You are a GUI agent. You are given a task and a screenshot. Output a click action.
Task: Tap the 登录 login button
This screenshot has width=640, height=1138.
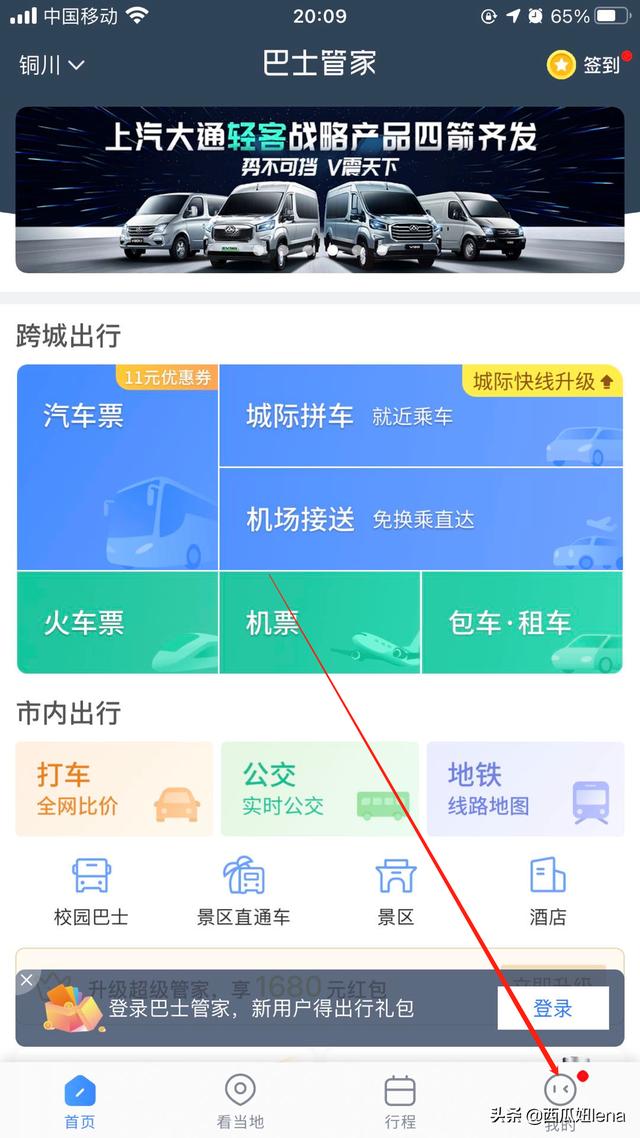[553, 1008]
